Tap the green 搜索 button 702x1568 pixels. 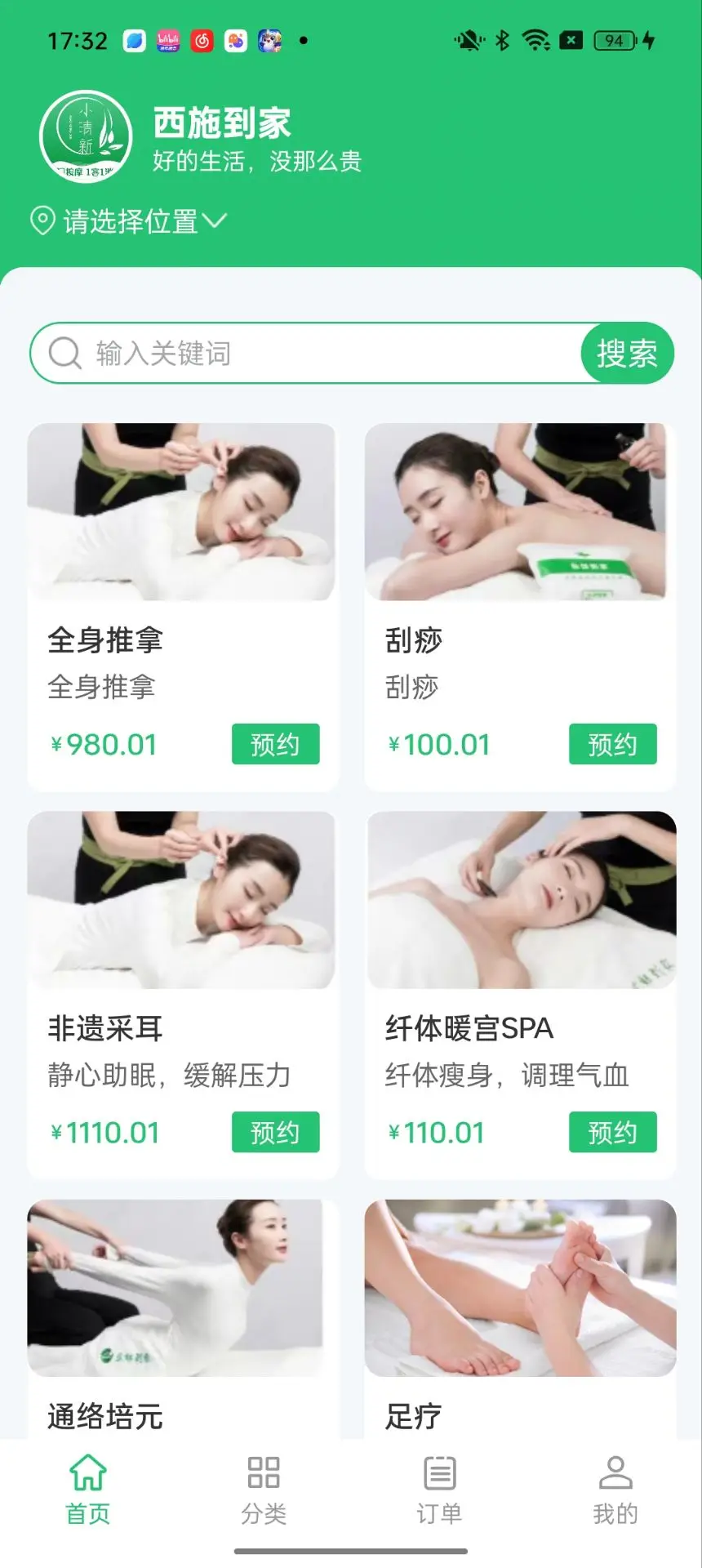(627, 354)
